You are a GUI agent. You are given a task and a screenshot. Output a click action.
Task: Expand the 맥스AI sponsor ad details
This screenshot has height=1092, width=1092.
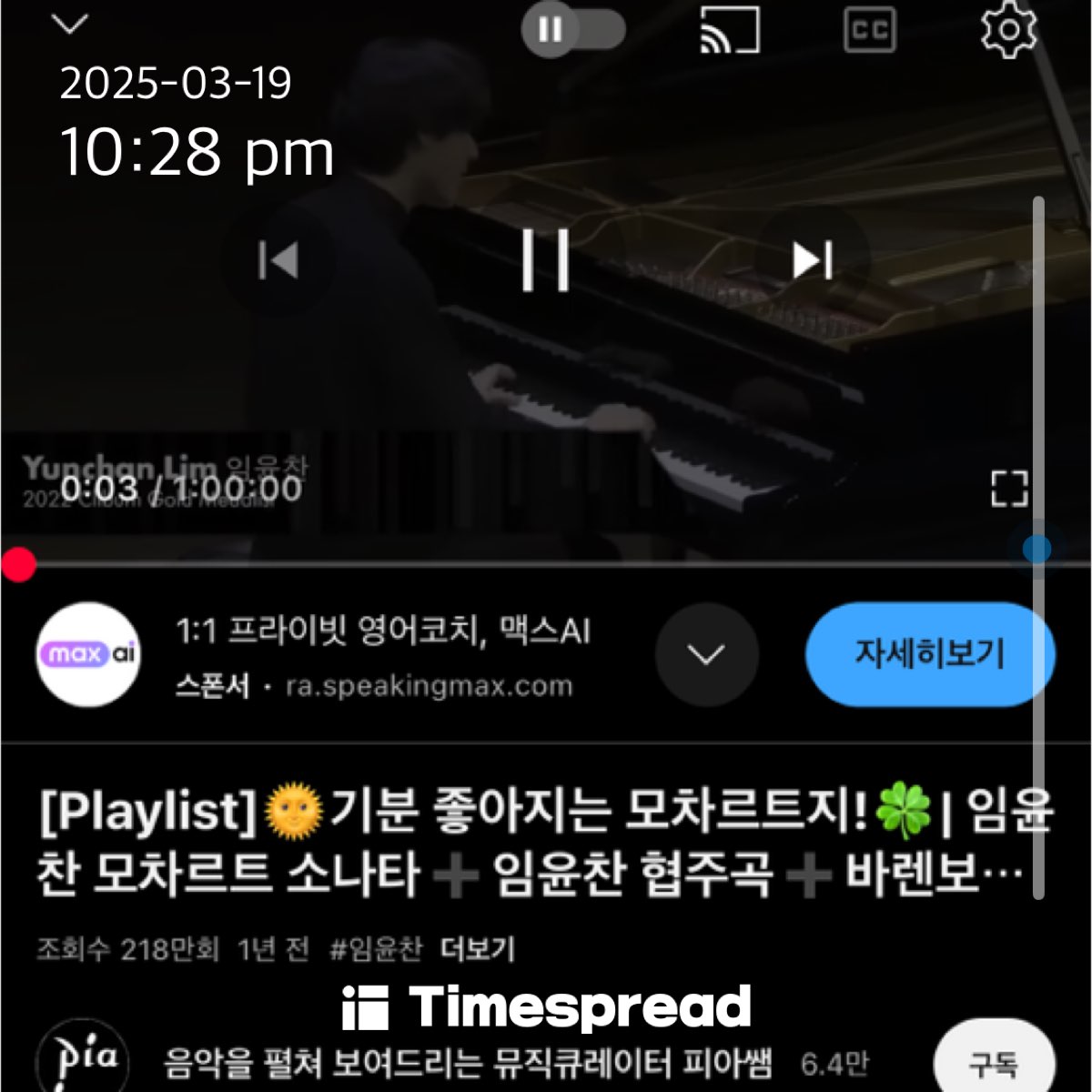[706, 654]
